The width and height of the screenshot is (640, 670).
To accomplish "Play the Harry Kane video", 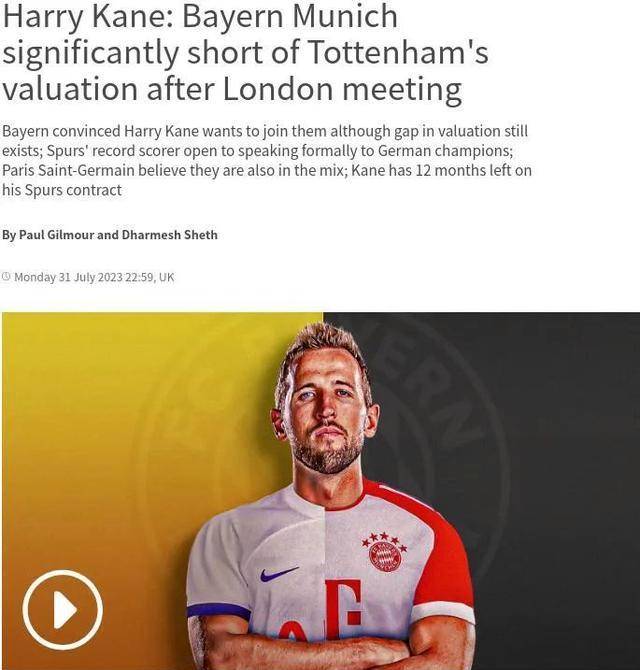I will pos(62,609).
